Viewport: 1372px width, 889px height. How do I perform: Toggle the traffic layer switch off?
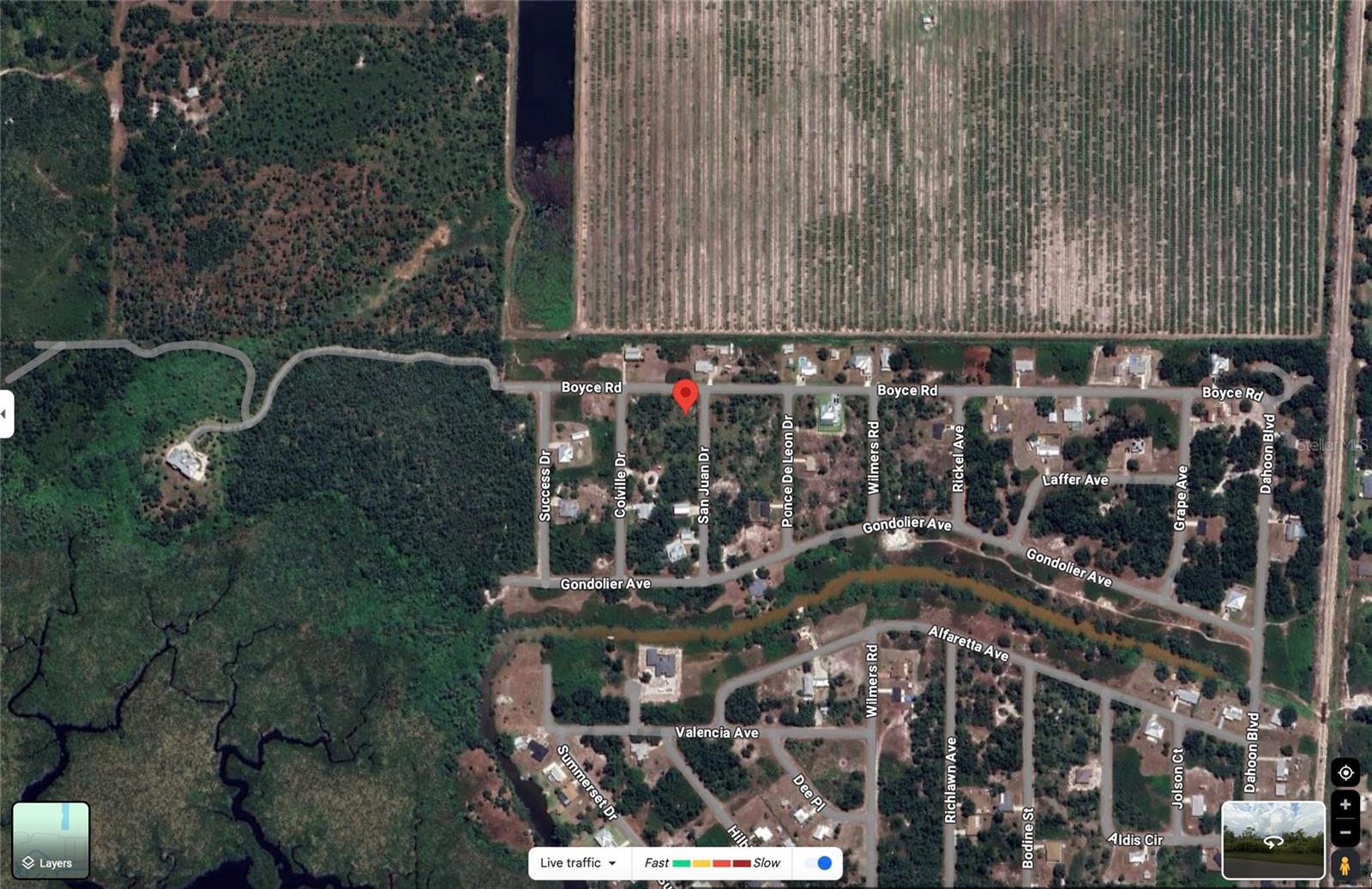click(820, 863)
